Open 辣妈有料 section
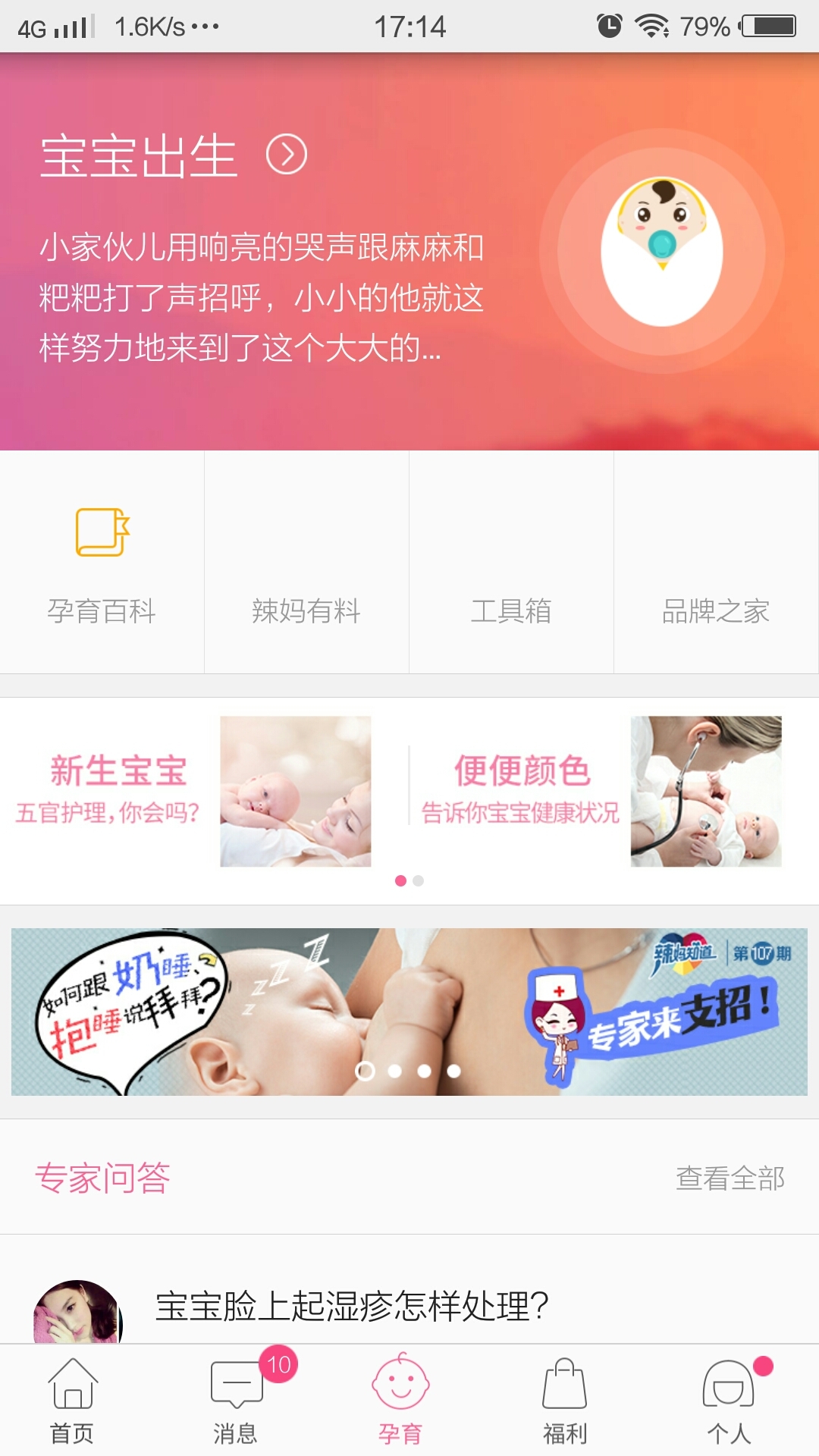 point(306,563)
